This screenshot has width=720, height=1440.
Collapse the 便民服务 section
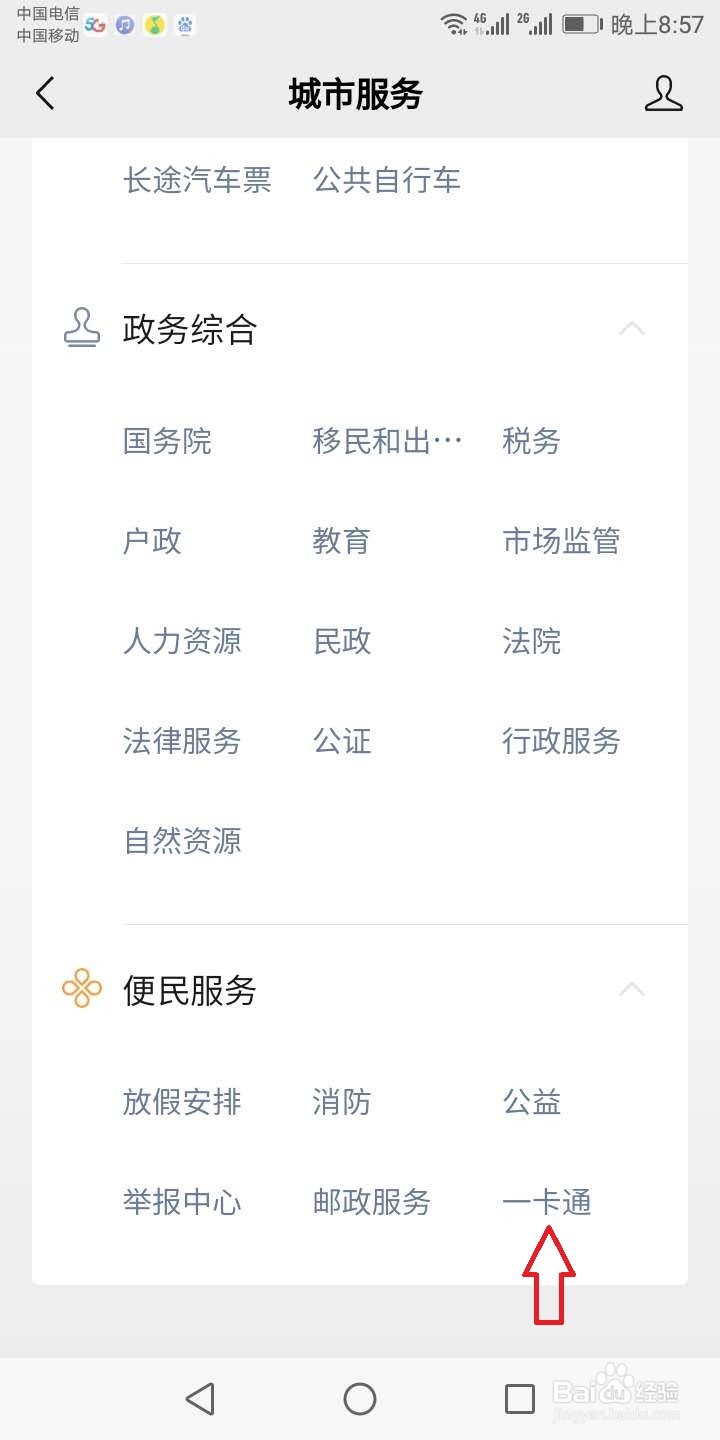coord(632,990)
